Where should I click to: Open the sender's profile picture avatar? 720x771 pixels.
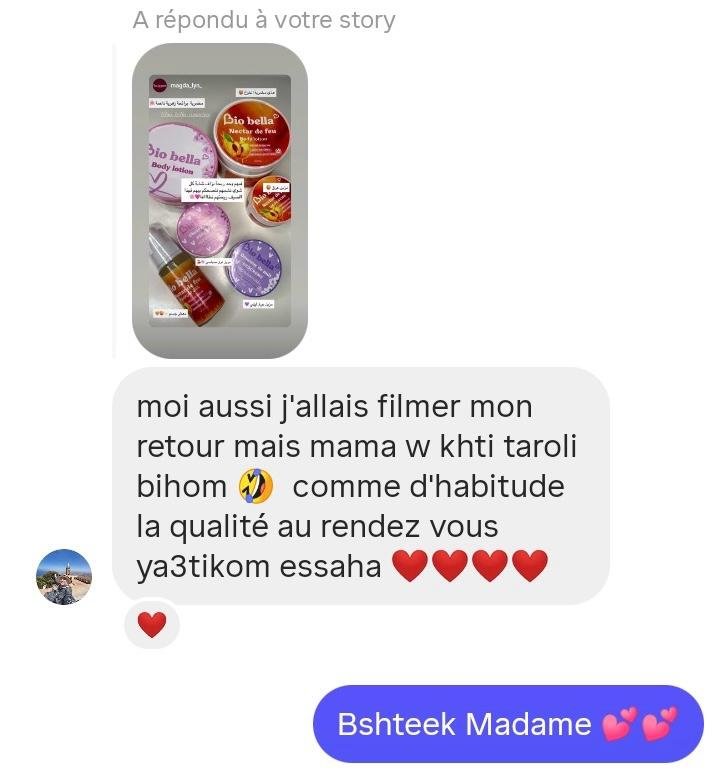pyautogui.click(x=64, y=577)
